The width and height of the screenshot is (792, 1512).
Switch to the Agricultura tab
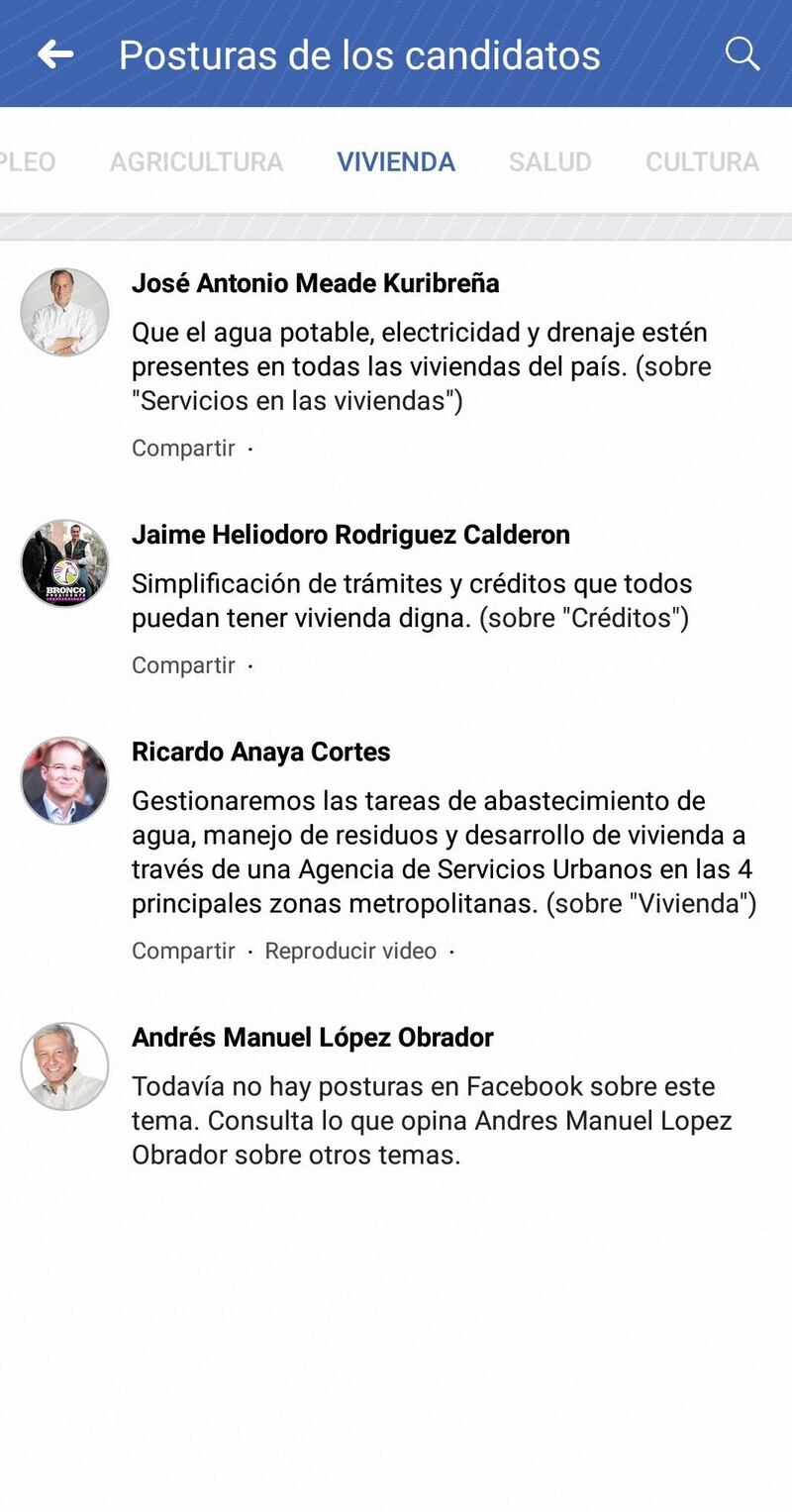pos(196,162)
